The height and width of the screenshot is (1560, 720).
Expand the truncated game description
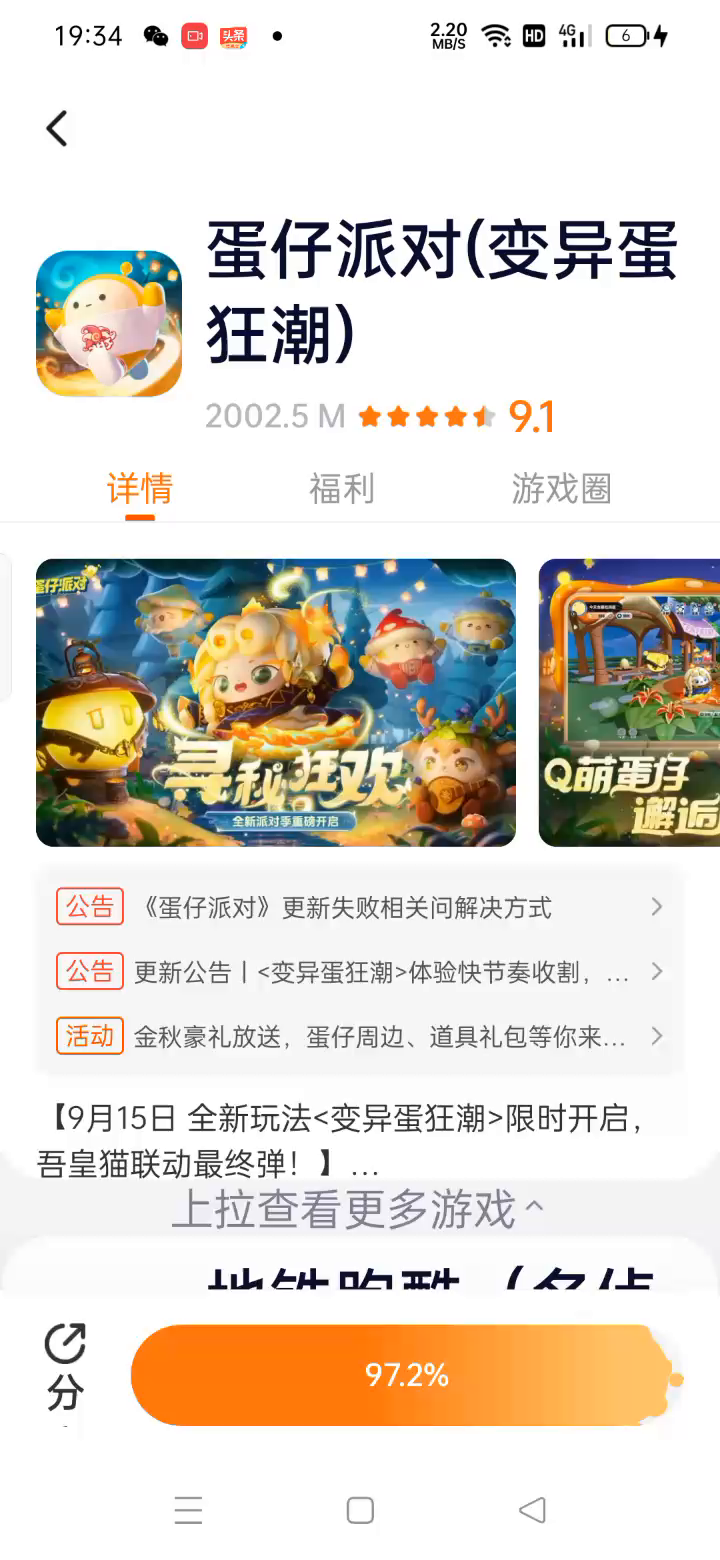(x=366, y=1166)
